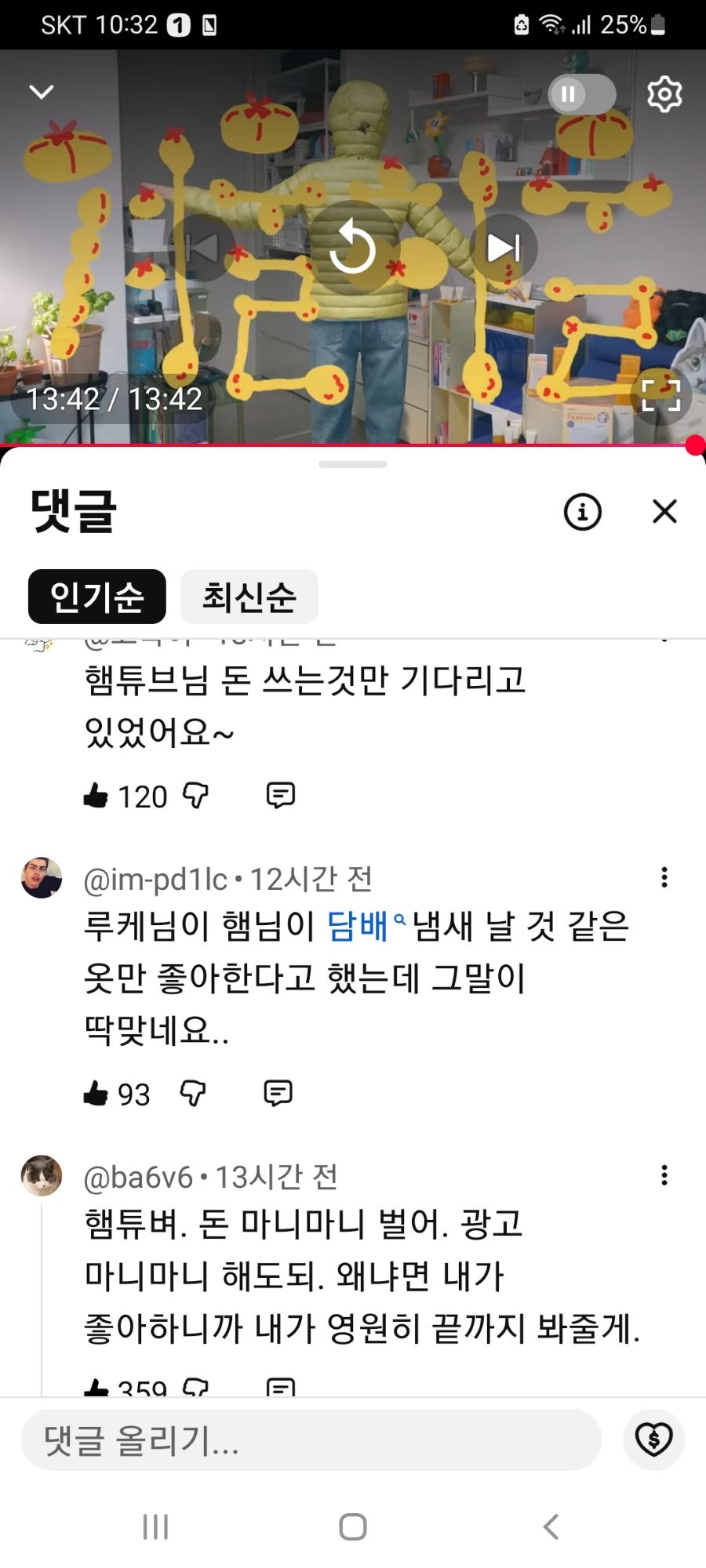Viewport: 706px width, 1568px height.
Task: Select the 인기순 sort chip
Action: [x=97, y=597]
